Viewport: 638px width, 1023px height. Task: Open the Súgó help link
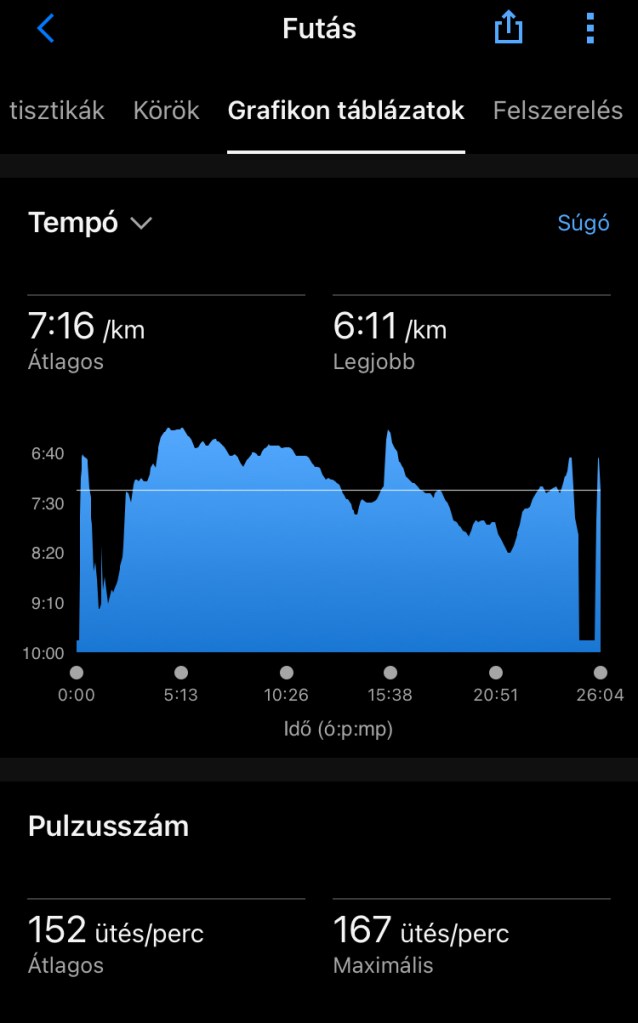(583, 223)
